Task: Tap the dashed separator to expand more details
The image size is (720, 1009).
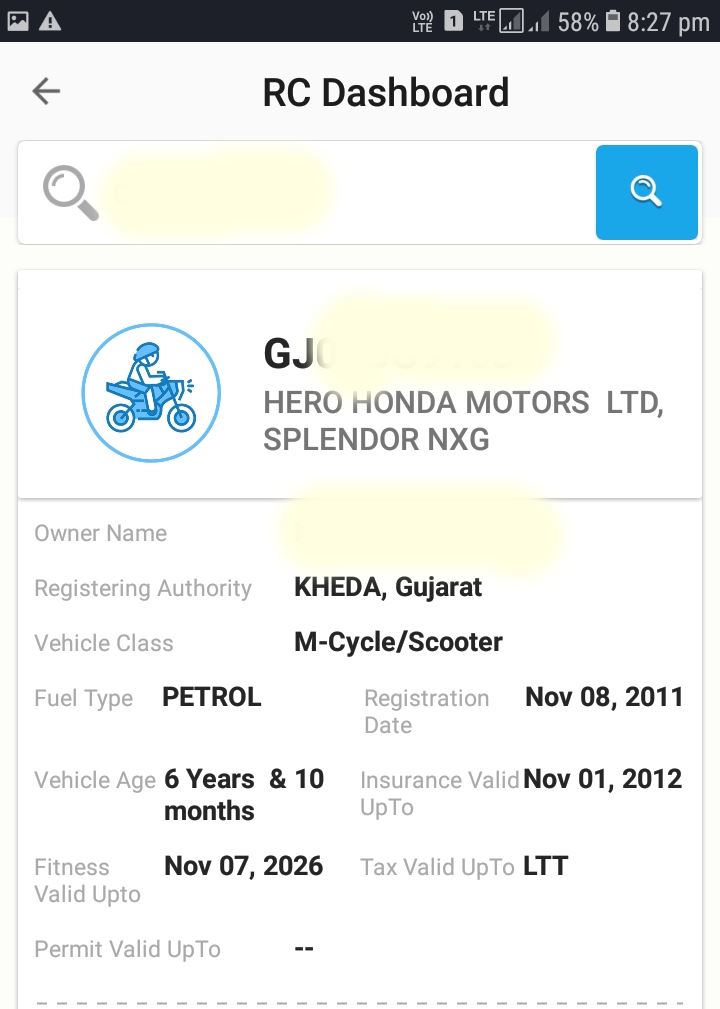Action: click(x=360, y=998)
